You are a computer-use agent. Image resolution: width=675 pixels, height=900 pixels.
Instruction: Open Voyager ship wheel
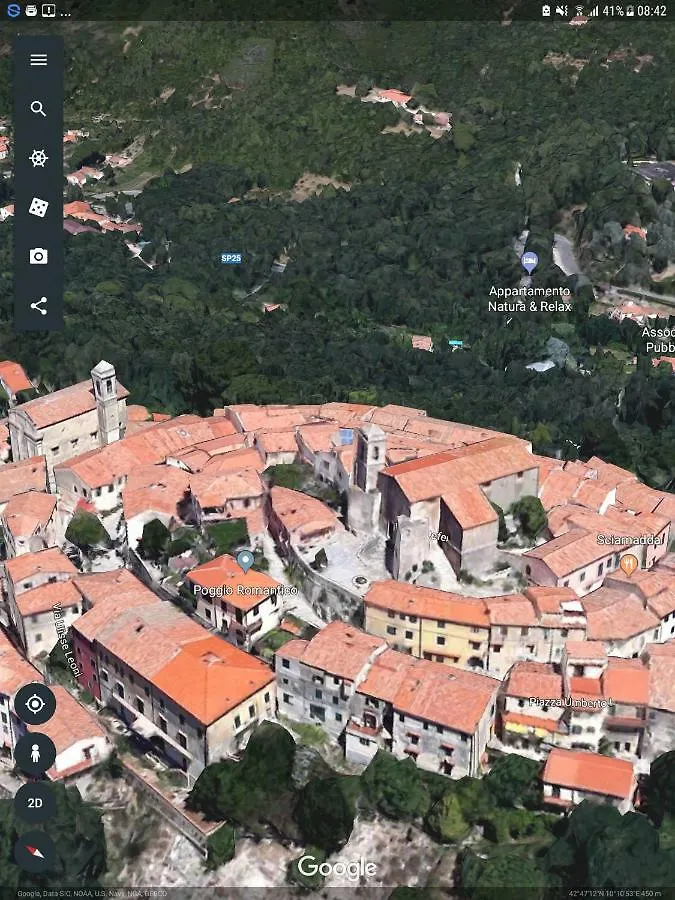38,158
